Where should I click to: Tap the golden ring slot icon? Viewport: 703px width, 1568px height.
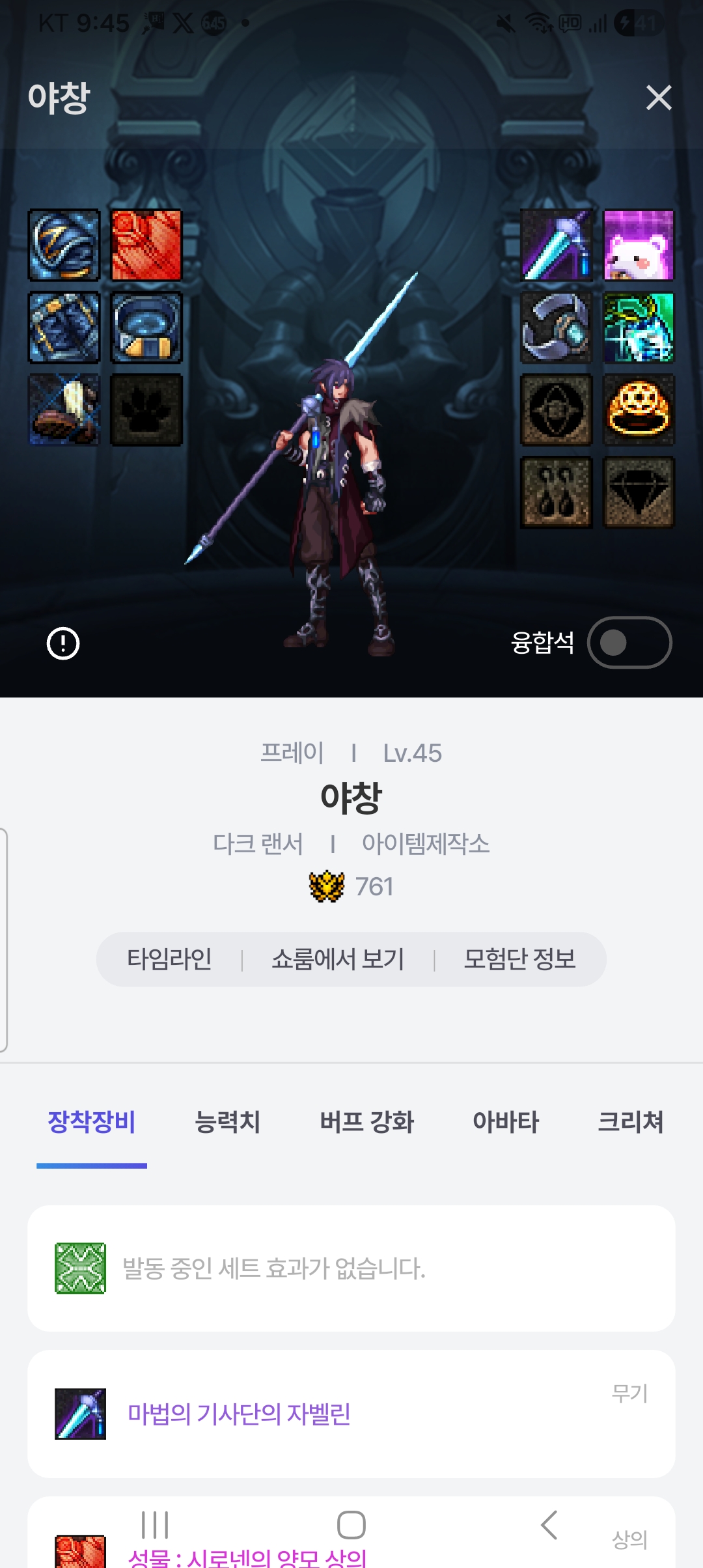pyautogui.click(x=639, y=410)
